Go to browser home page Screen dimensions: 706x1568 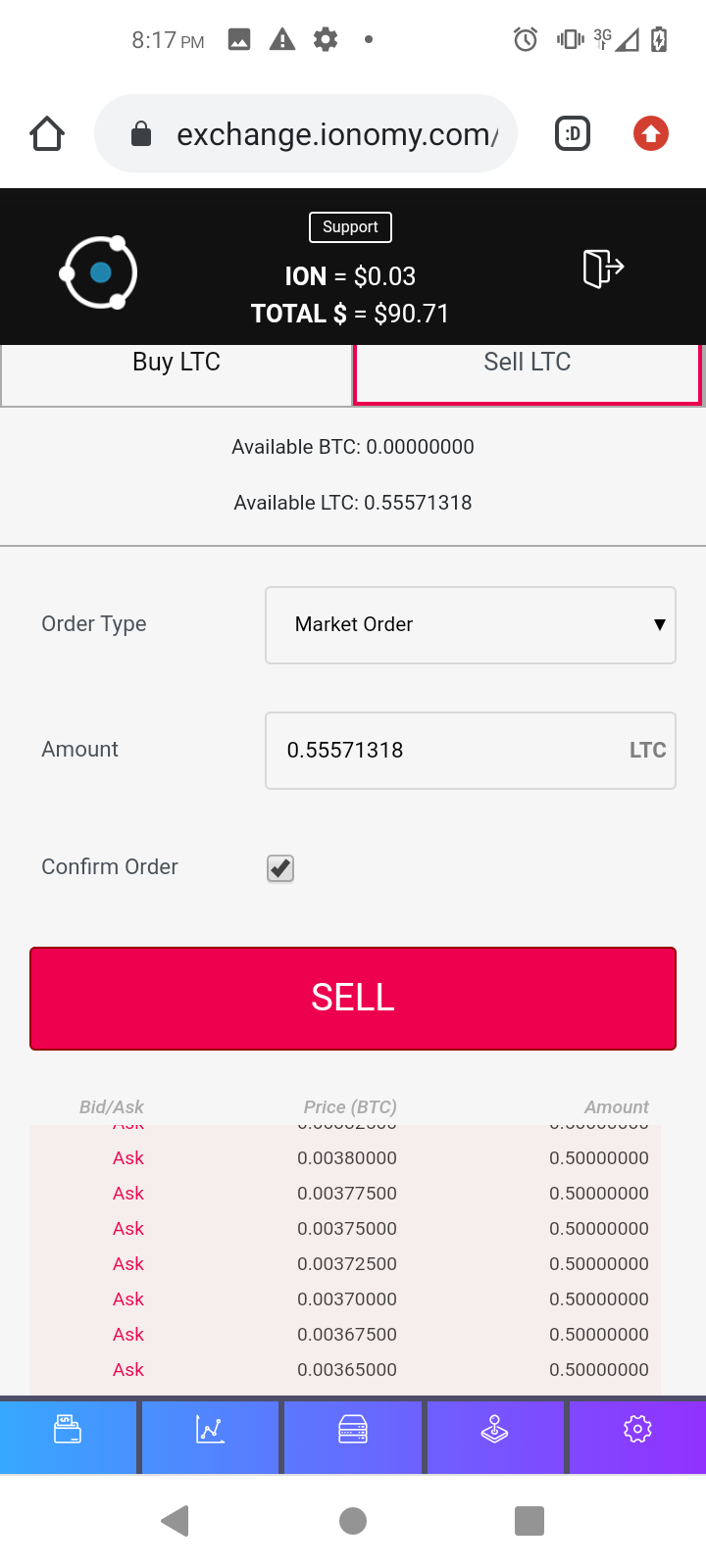pyautogui.click(x=47, y=133)
